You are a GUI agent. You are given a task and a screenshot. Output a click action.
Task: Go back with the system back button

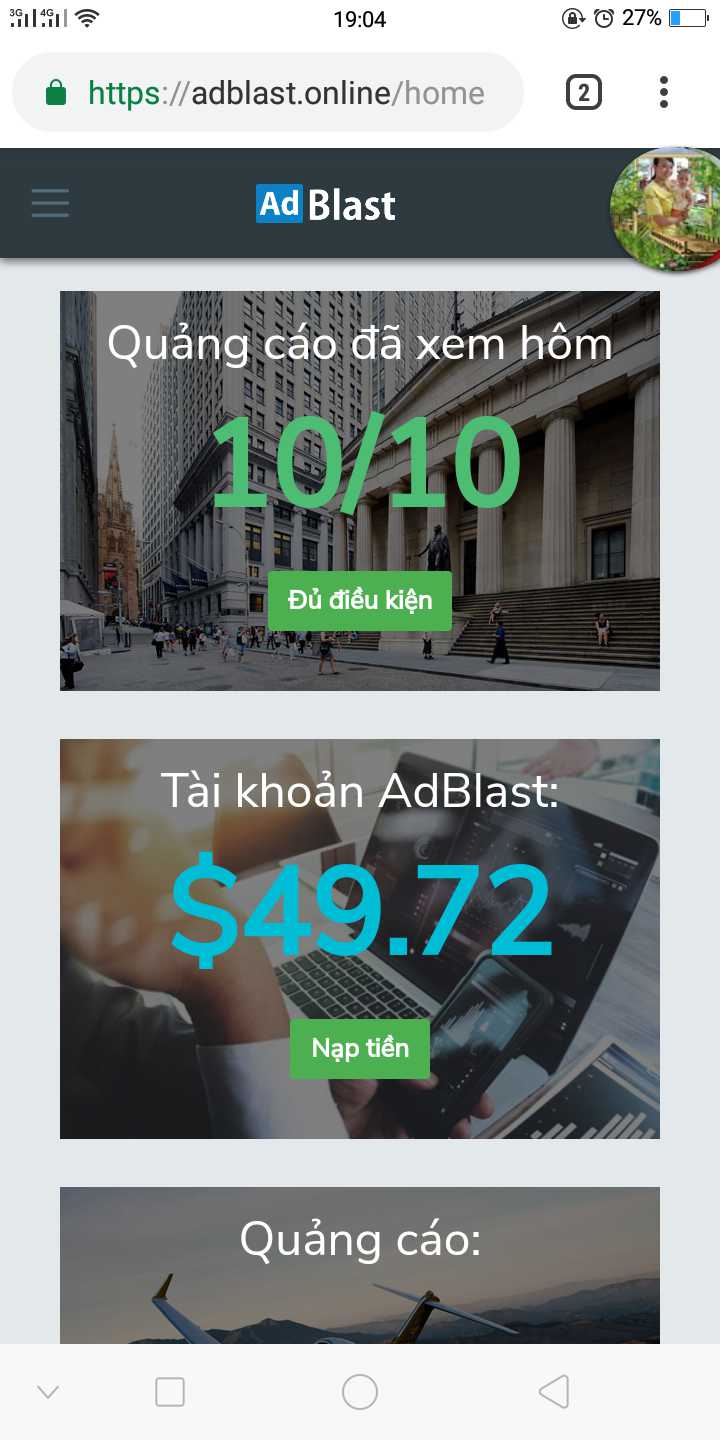click(553, 1391)
